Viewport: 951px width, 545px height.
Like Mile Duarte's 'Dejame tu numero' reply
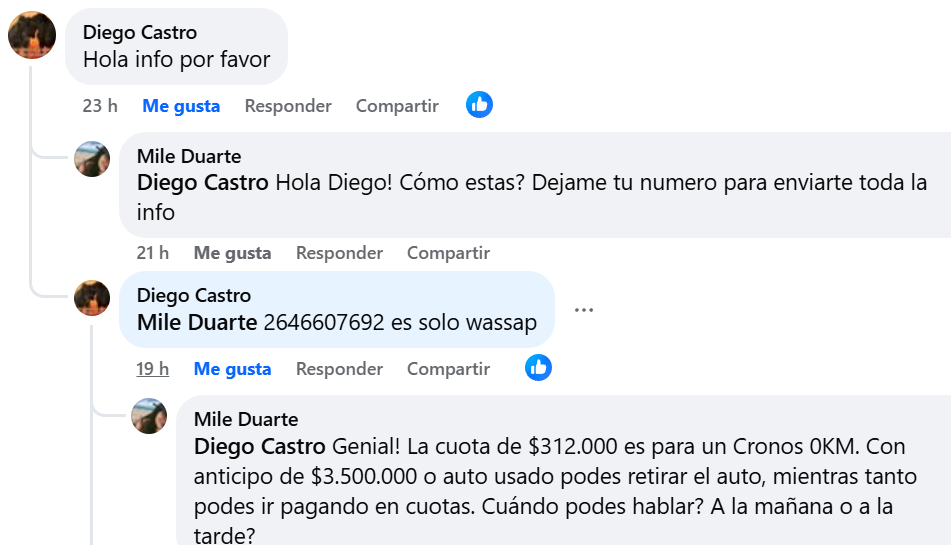(x=232, y=253)
